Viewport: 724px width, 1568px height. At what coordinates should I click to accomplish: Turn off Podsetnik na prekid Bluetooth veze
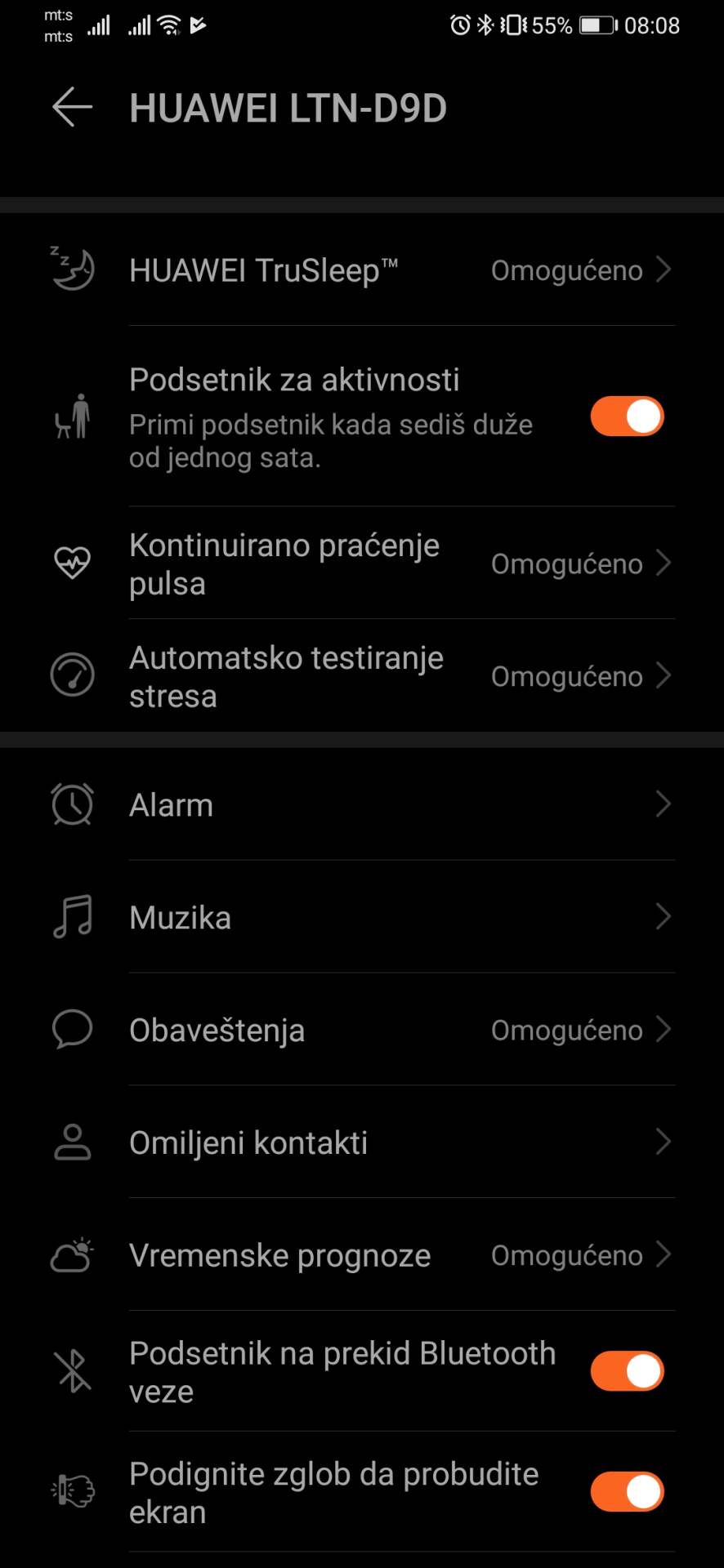click(x=627, y=1370)
